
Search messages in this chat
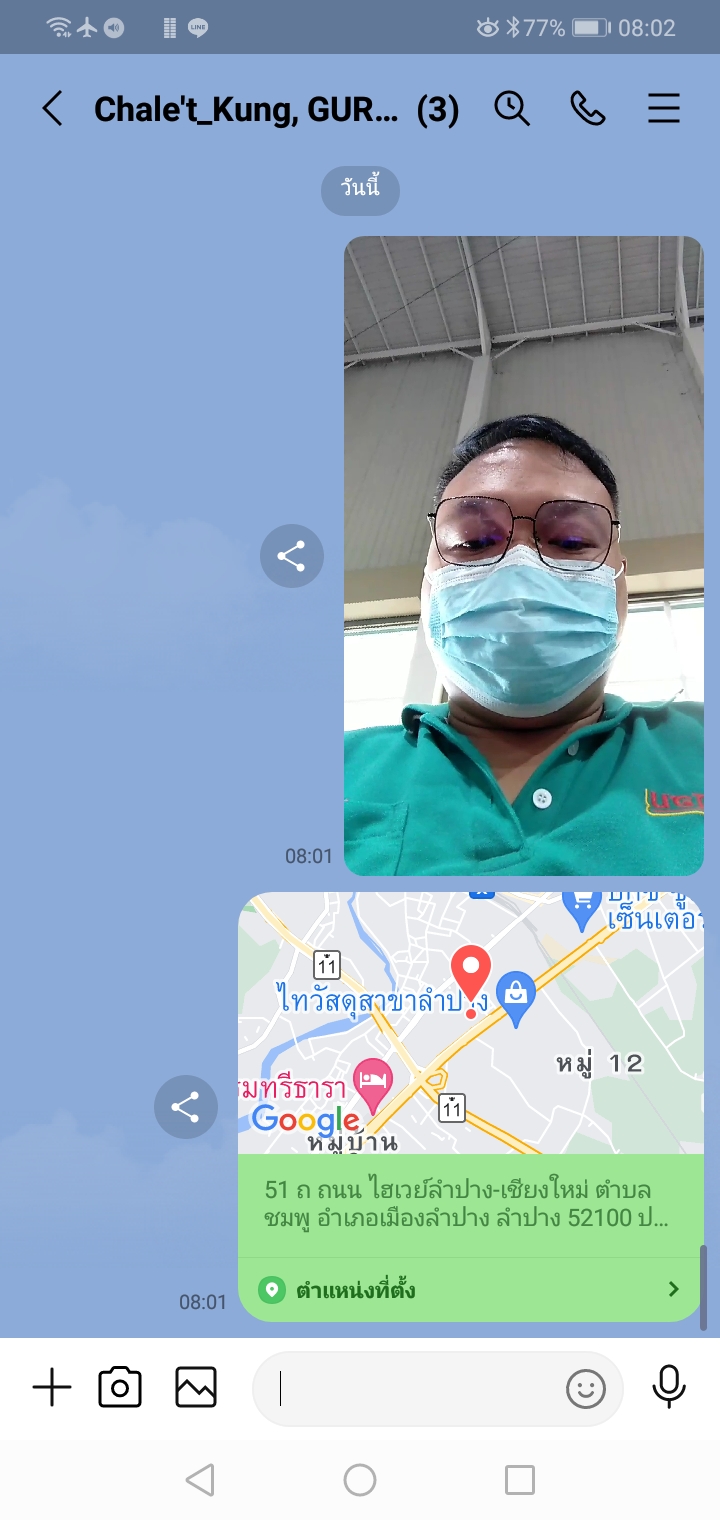(512, 108)
